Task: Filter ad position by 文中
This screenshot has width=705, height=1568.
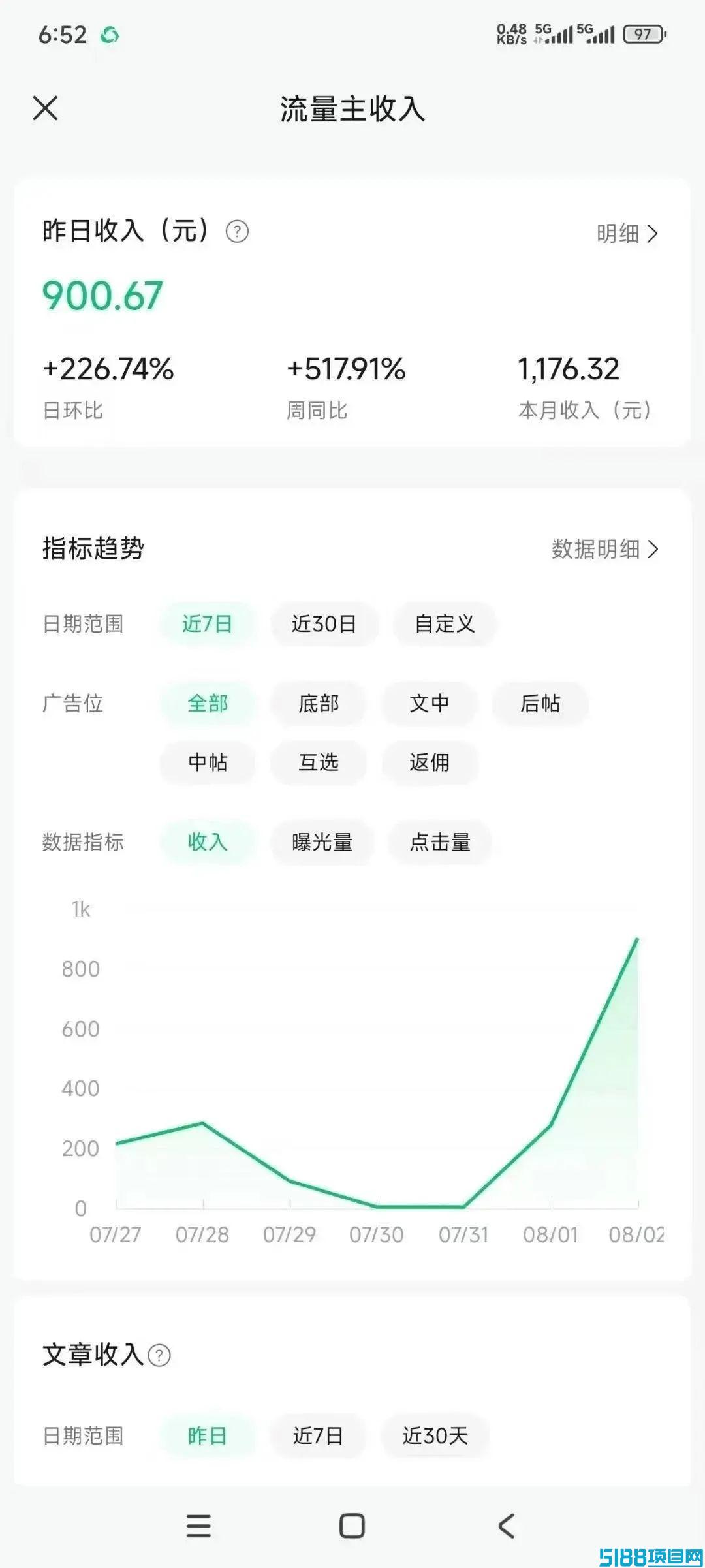Action: pos(430,704)
